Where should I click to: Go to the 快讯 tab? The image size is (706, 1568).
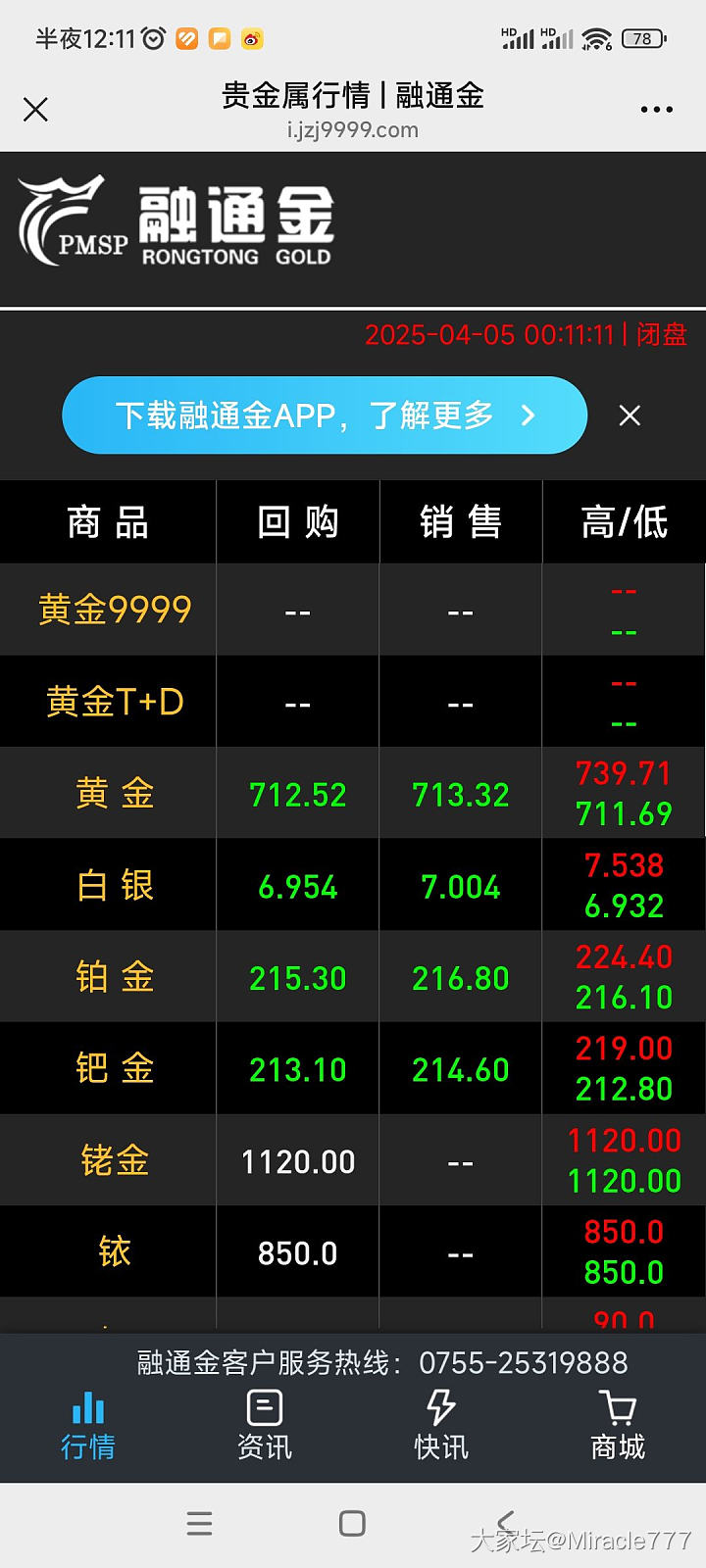(441, 1426)
